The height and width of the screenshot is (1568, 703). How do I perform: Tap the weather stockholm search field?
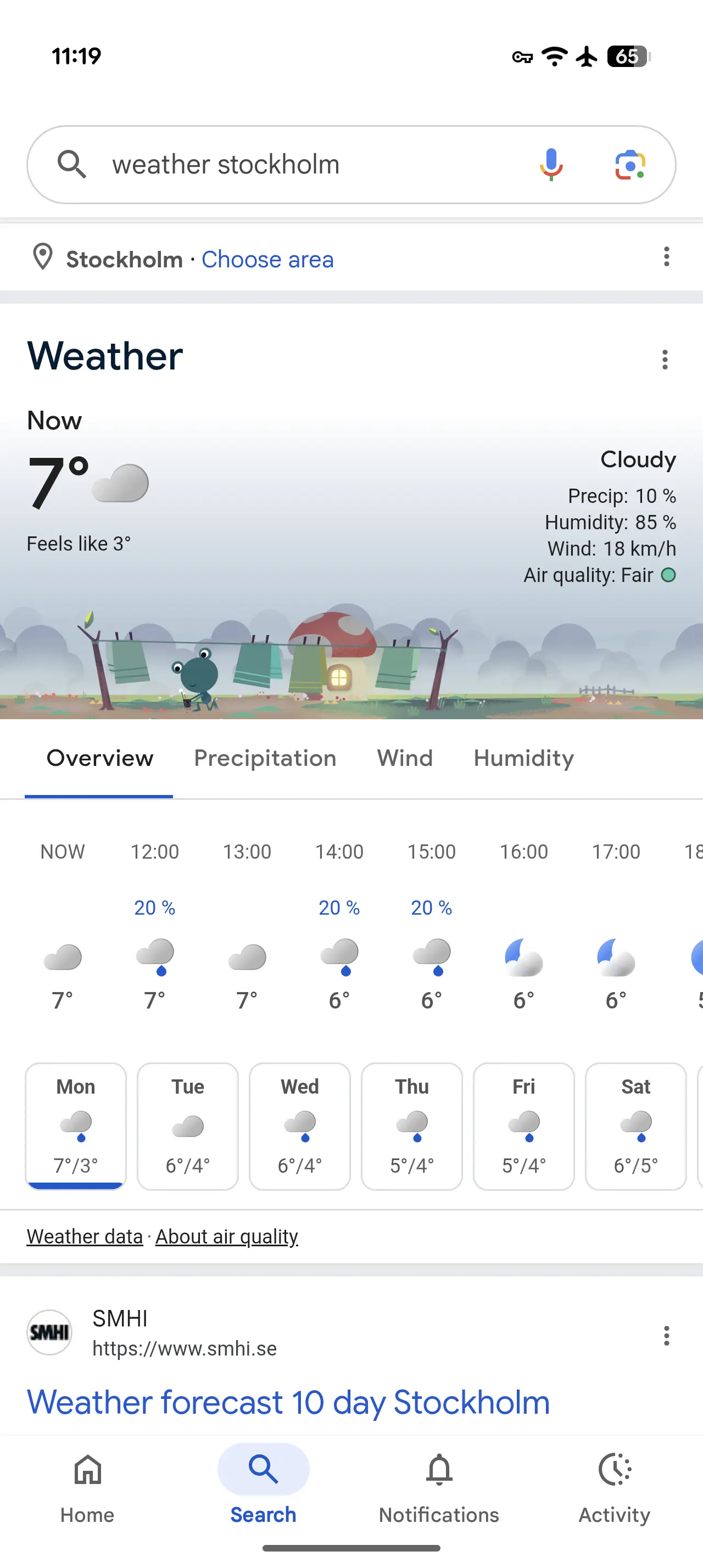coord(304,165)
